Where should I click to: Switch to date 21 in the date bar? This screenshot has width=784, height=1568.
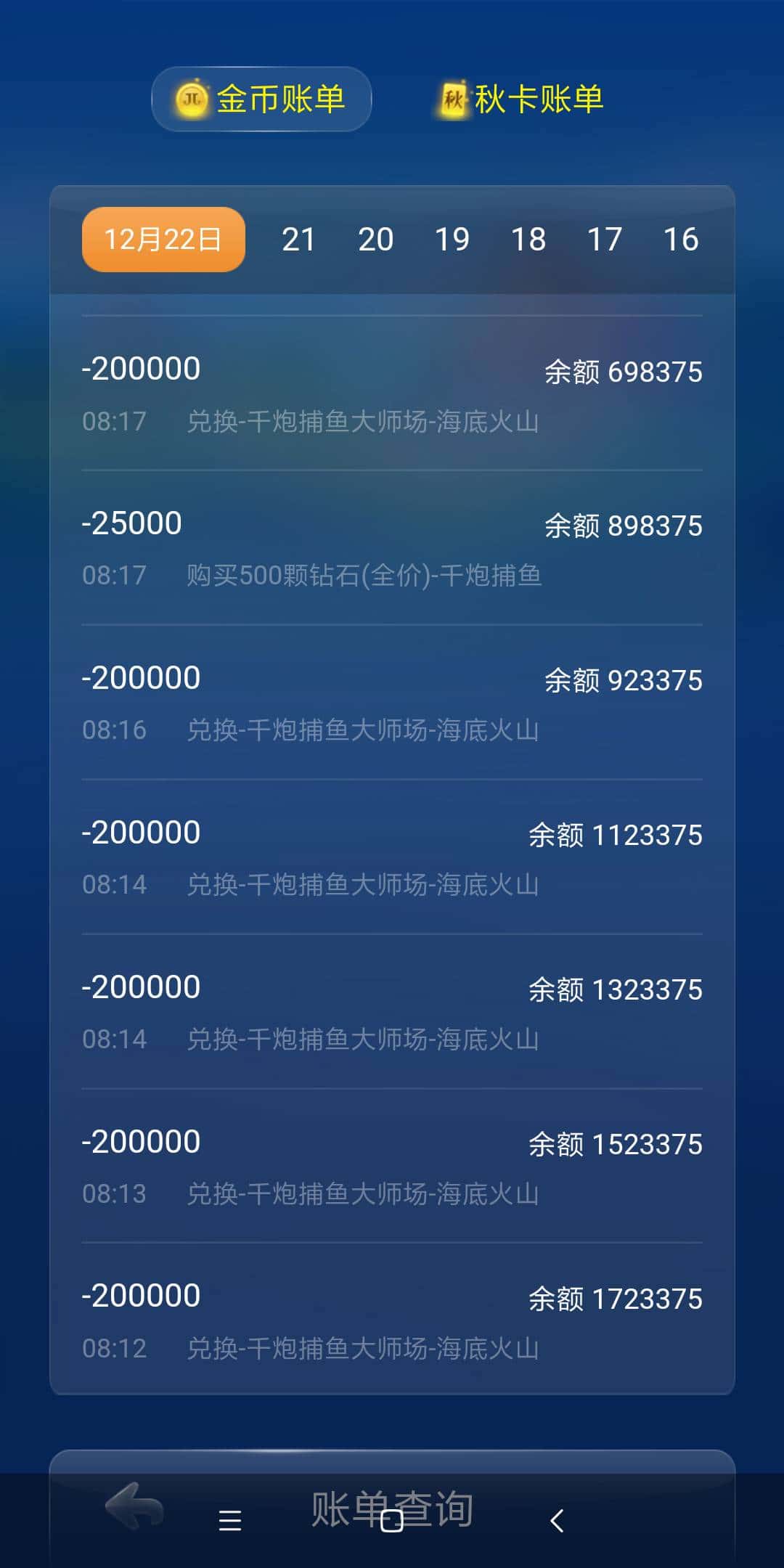298,238
